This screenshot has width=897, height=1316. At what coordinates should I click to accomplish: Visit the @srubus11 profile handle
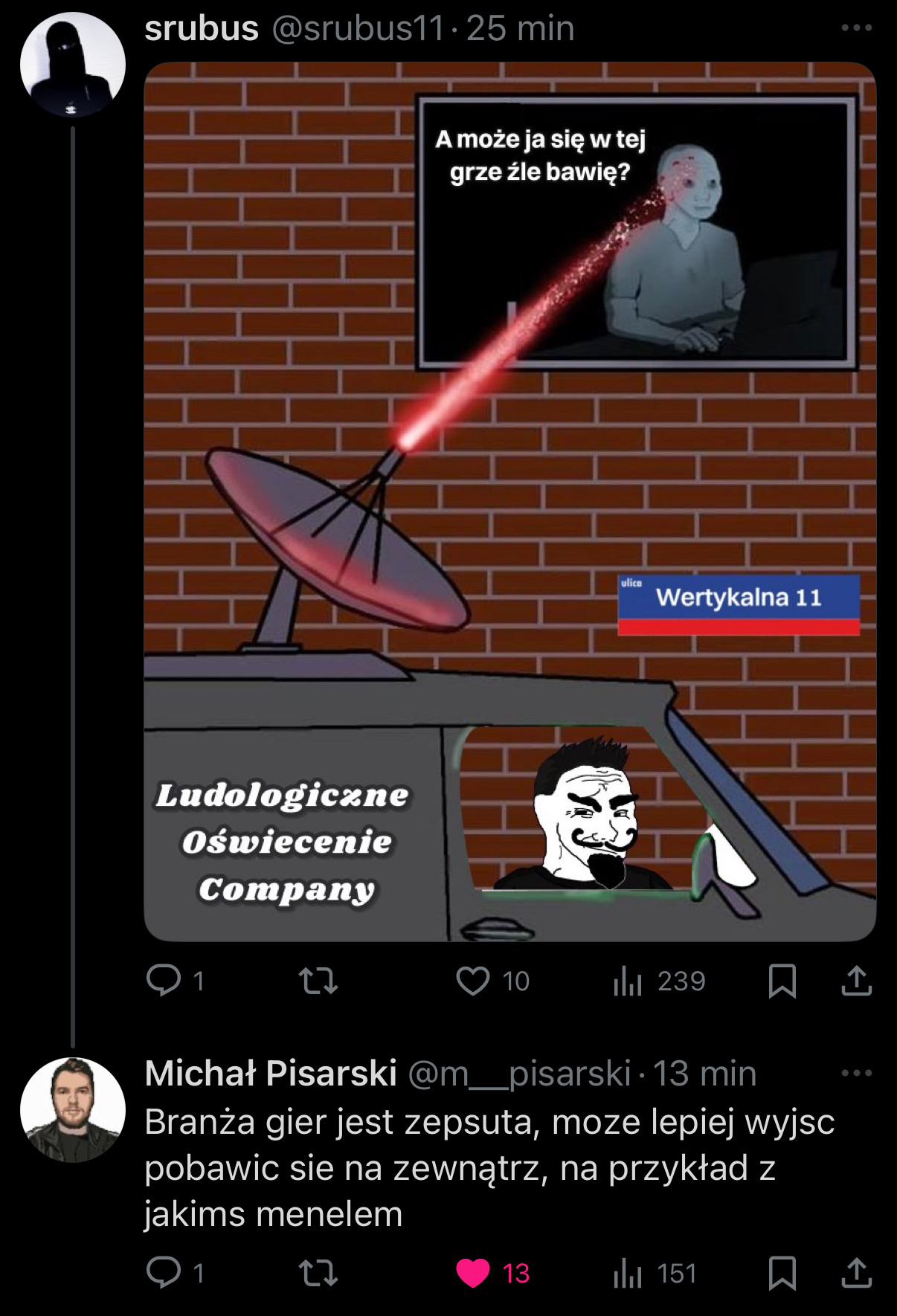[358, 28]
